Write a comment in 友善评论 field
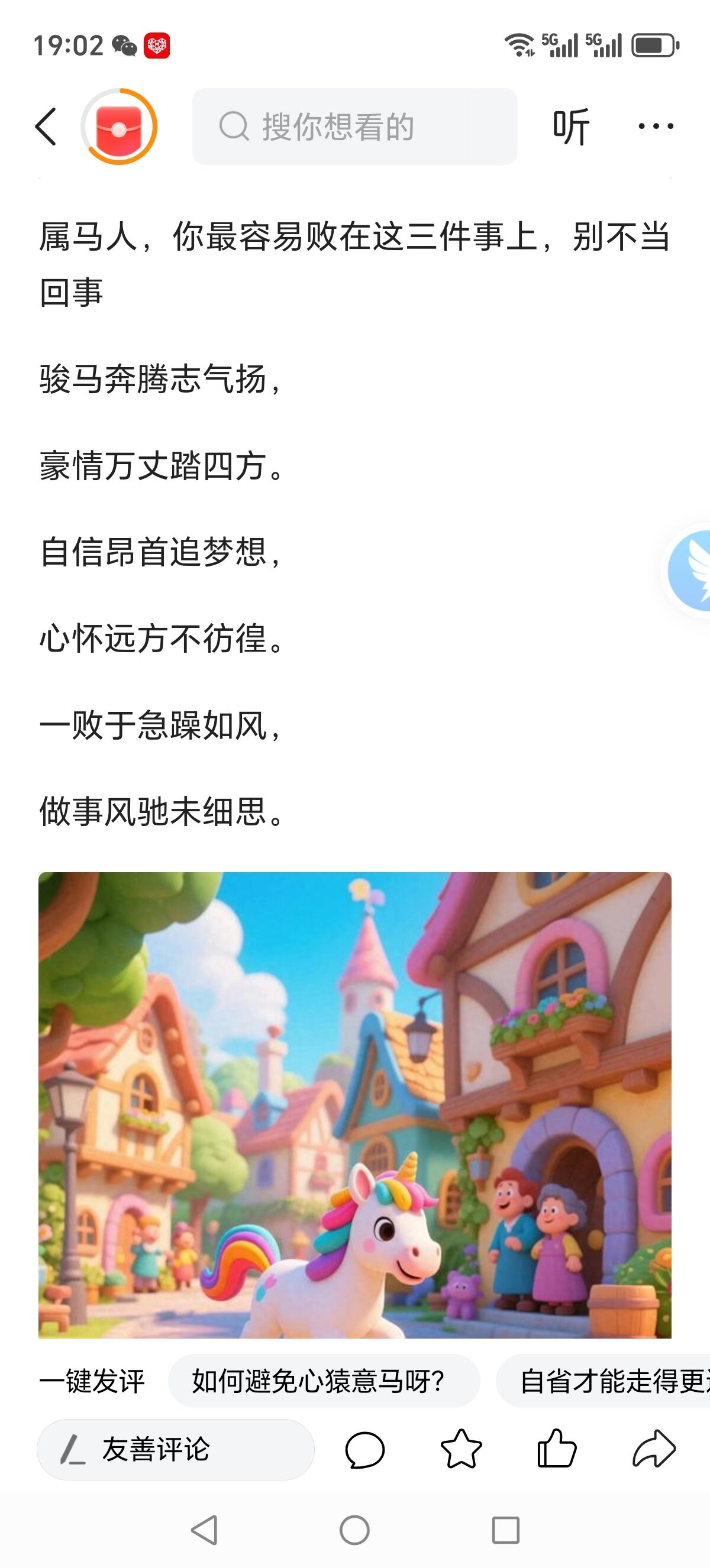The height and width of the screenshot is (1568, 710). point(175,1449)
